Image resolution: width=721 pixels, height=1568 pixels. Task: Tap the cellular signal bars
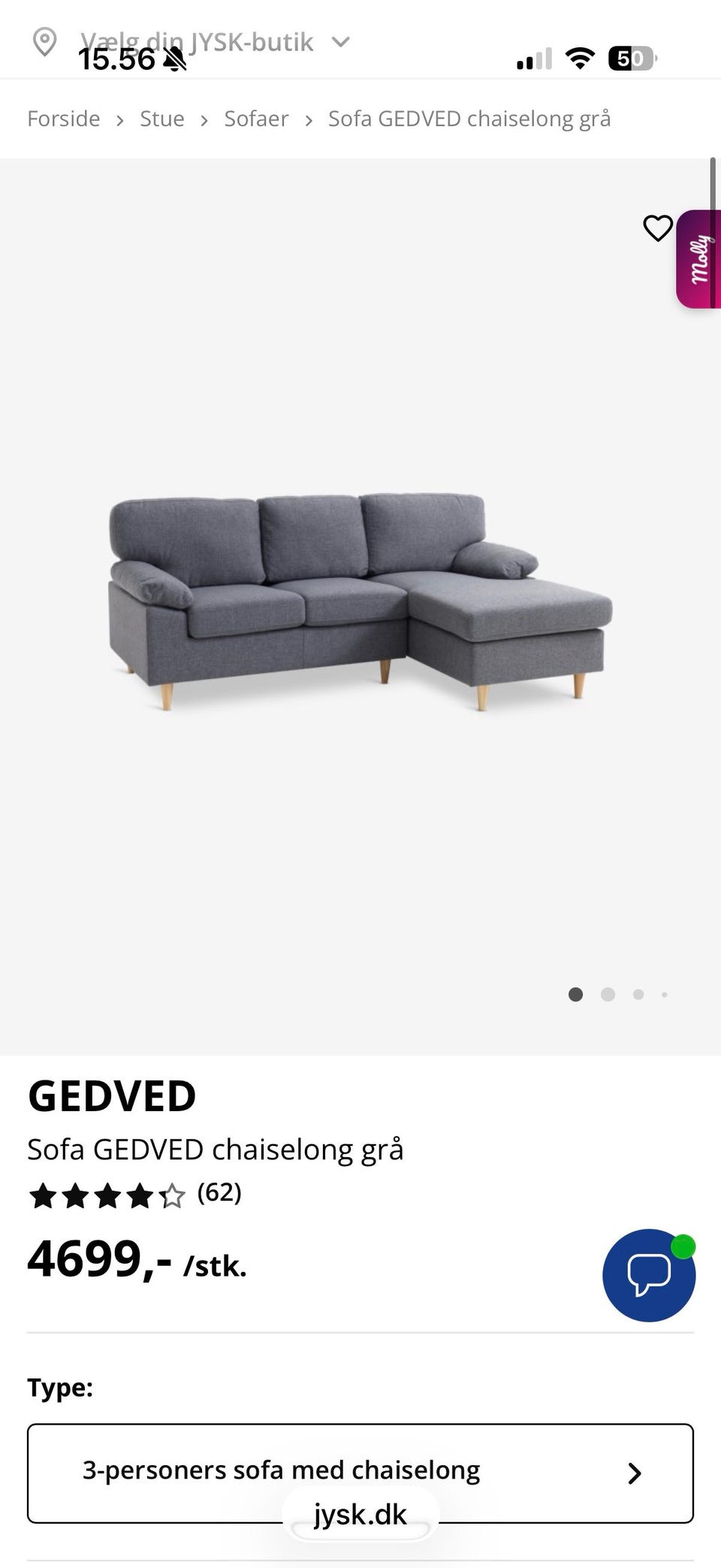click(x=532, y=57)
